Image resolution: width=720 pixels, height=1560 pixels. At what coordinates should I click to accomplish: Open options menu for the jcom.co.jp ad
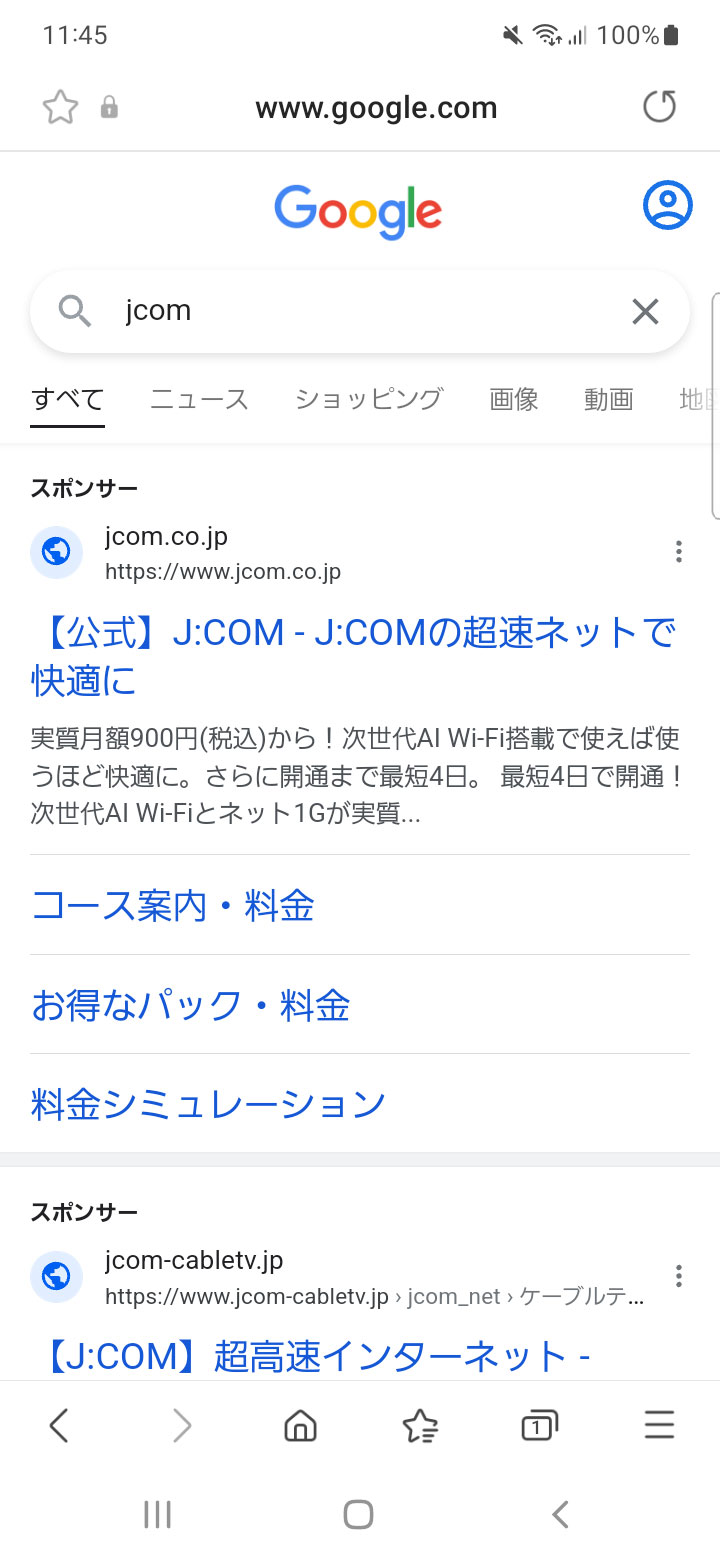click(x=679, y=551)
